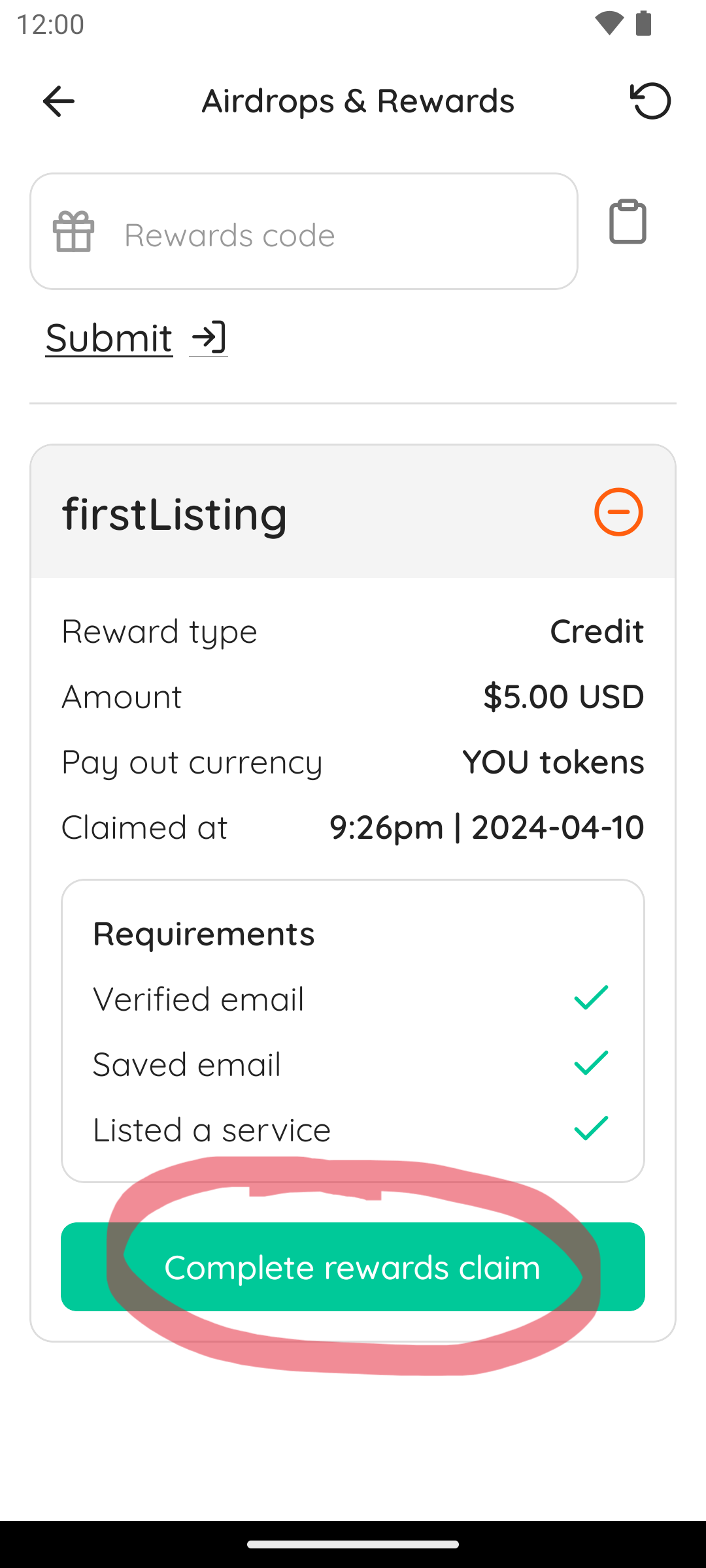Paste code with the clipboard icon
The width and height of the screenshot is (706, 1568).
click(x=628, y=221)
